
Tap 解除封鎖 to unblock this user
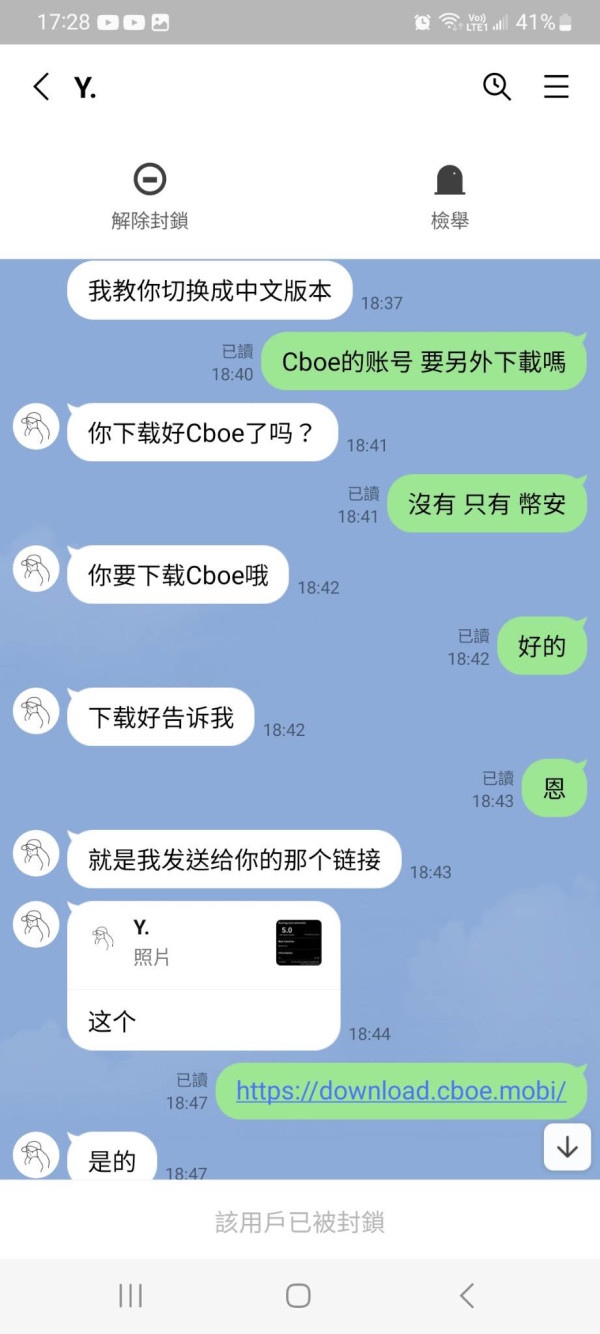150,196
